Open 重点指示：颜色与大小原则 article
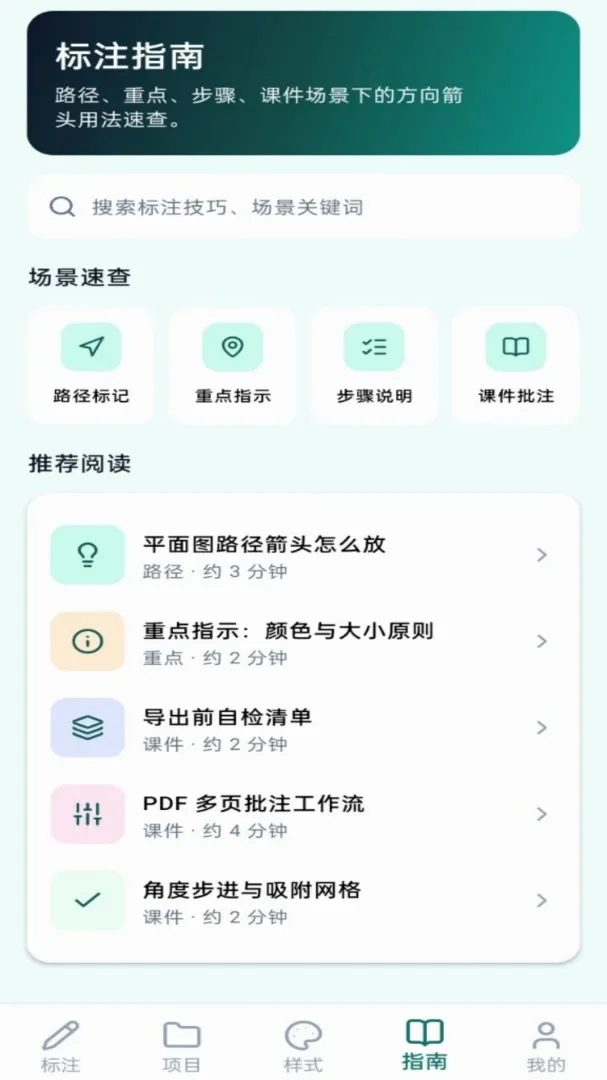The height and width of the screenshot is (1080, 607). coord(303,641)
